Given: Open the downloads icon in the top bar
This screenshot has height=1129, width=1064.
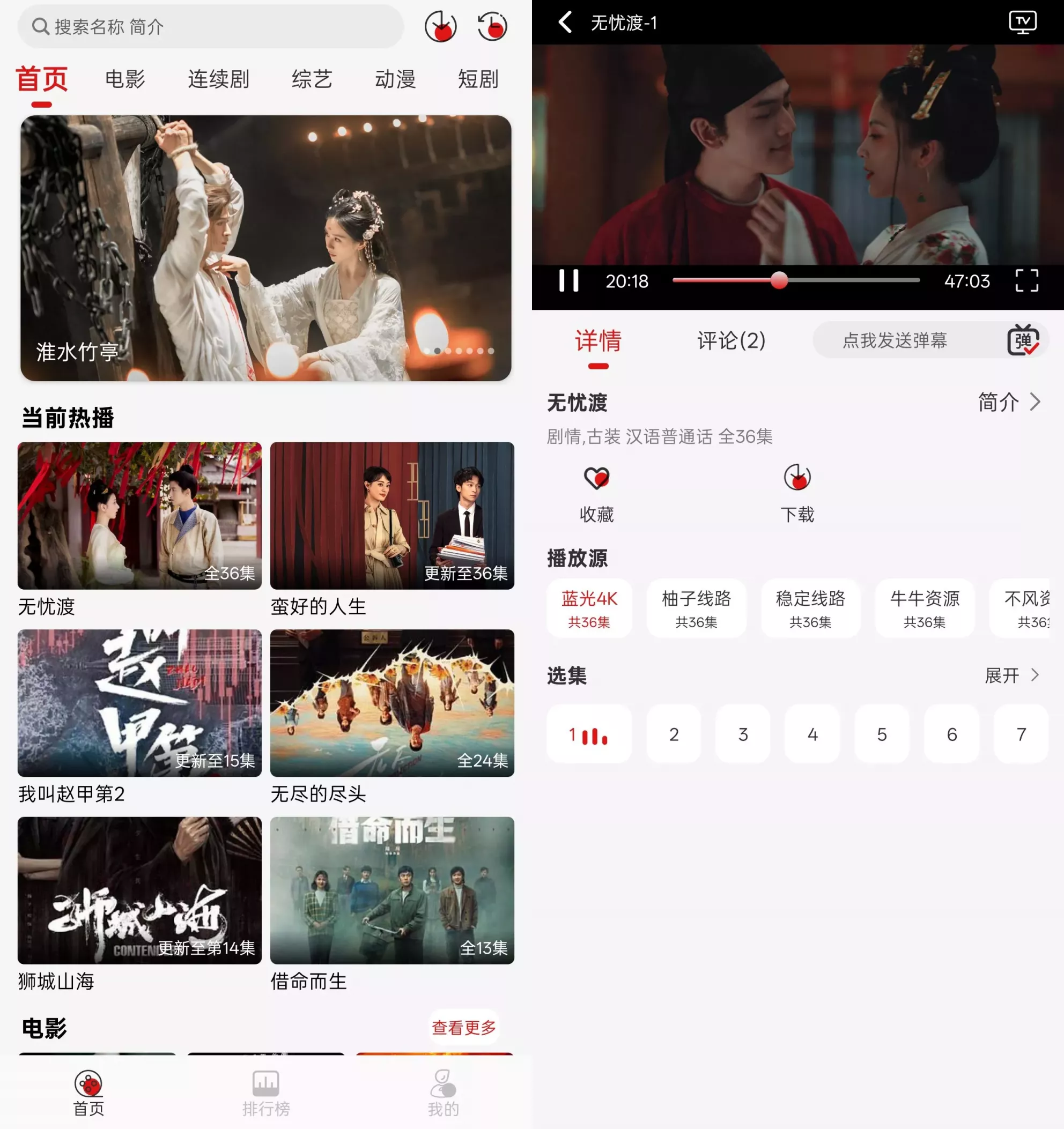Looking at the screenshot, I should click(x=440, y=26).
